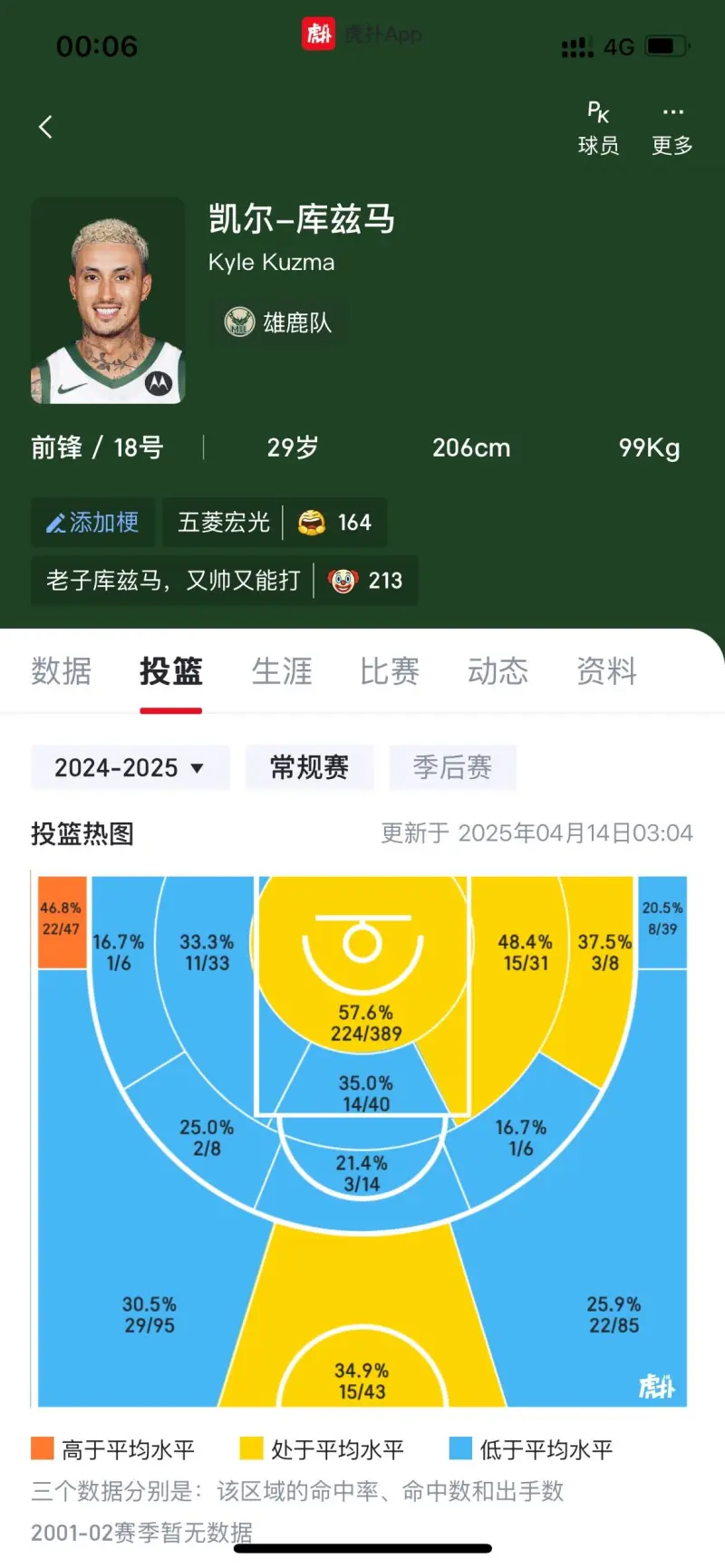Tap 添加梗 to add a meme
Image resolution: width=725 pixels, height=1568 pixels.
[93, 523]
